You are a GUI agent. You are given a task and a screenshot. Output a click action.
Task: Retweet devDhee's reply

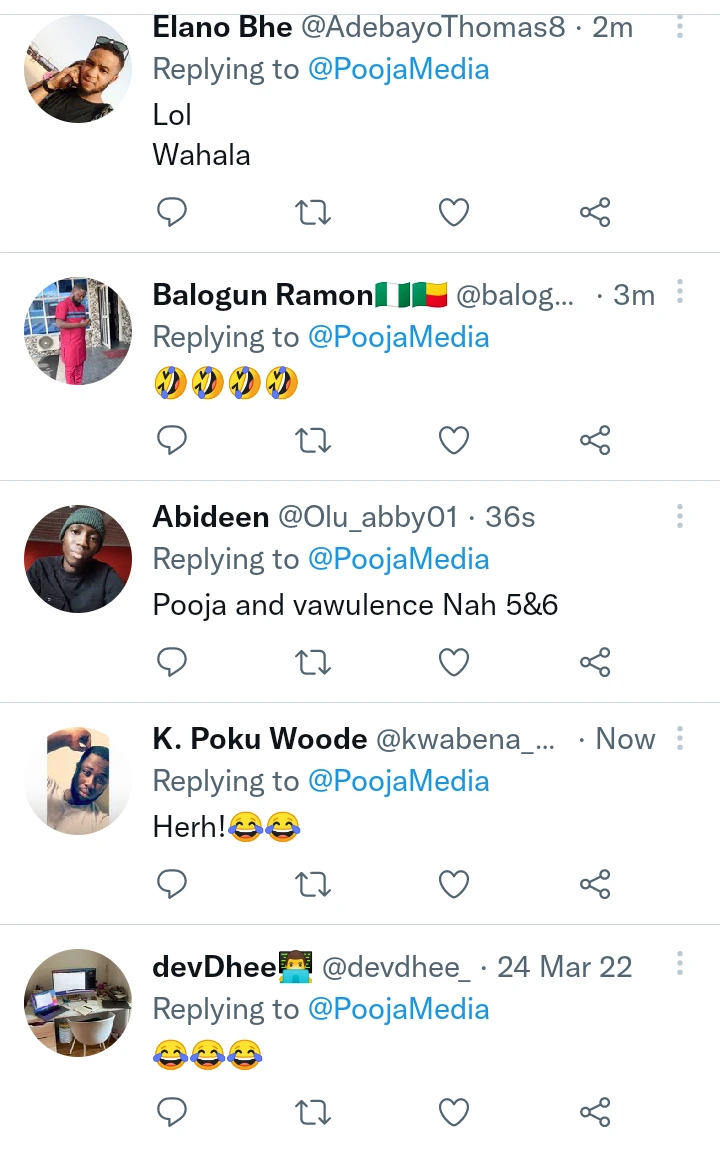tap(314, 1111)
